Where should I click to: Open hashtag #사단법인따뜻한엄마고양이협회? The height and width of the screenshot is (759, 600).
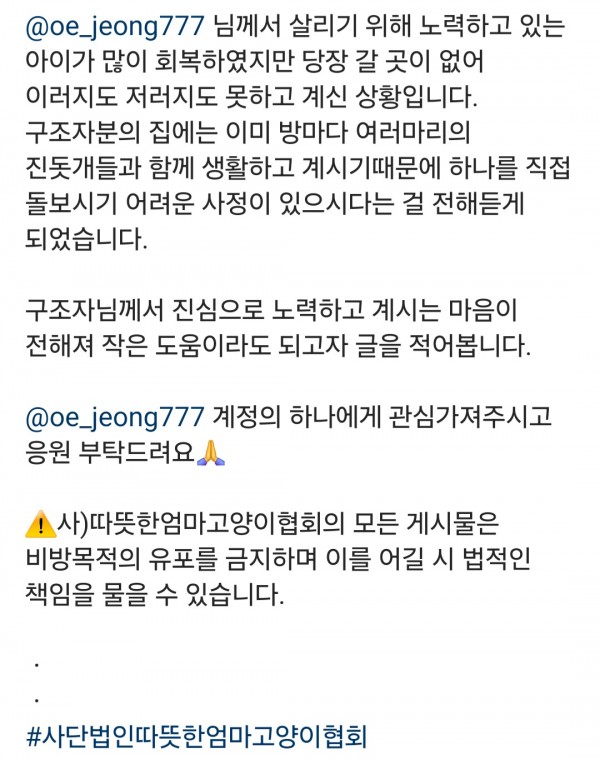[x=198, y=738]
